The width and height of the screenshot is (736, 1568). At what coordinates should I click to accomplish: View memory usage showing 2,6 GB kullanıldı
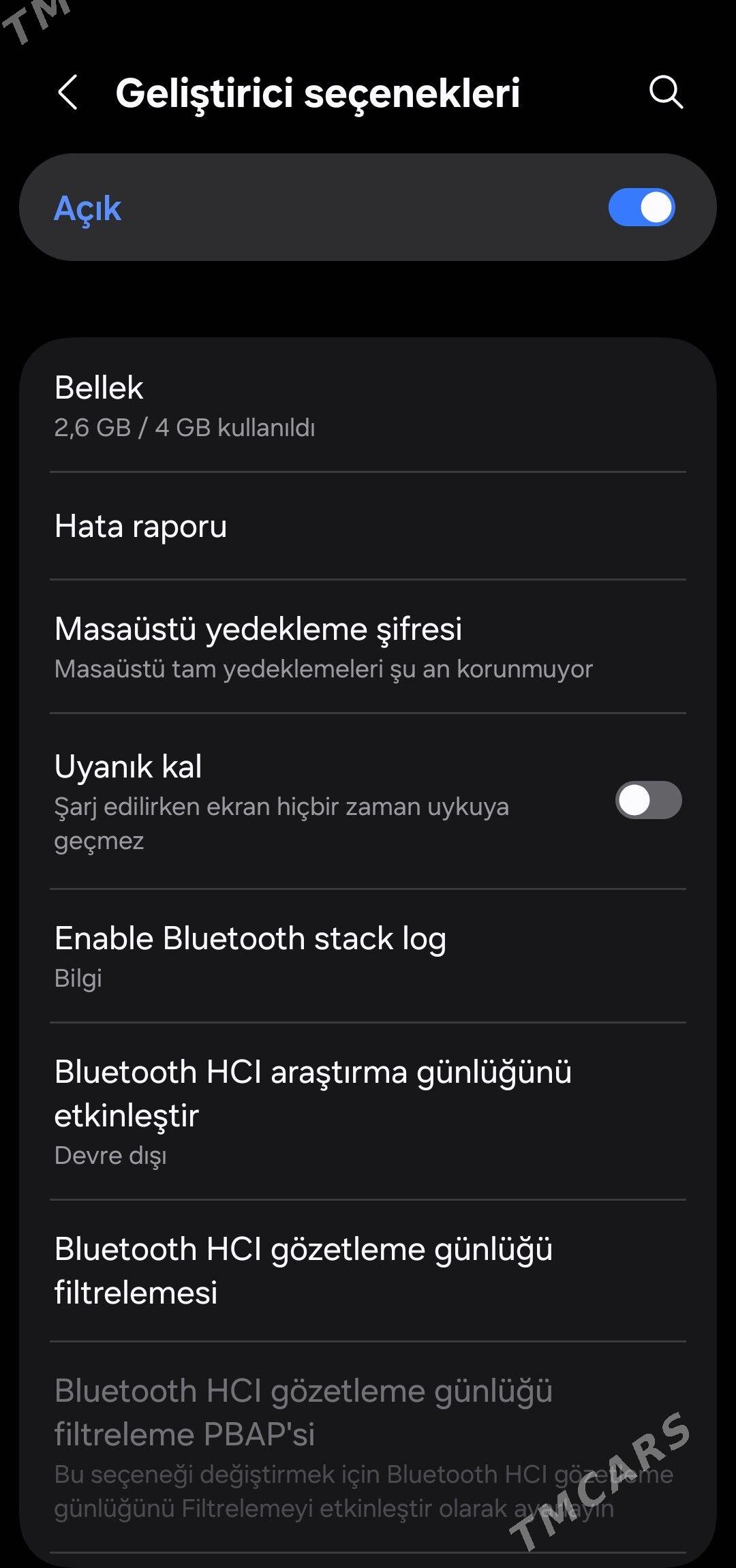[368, 405]
